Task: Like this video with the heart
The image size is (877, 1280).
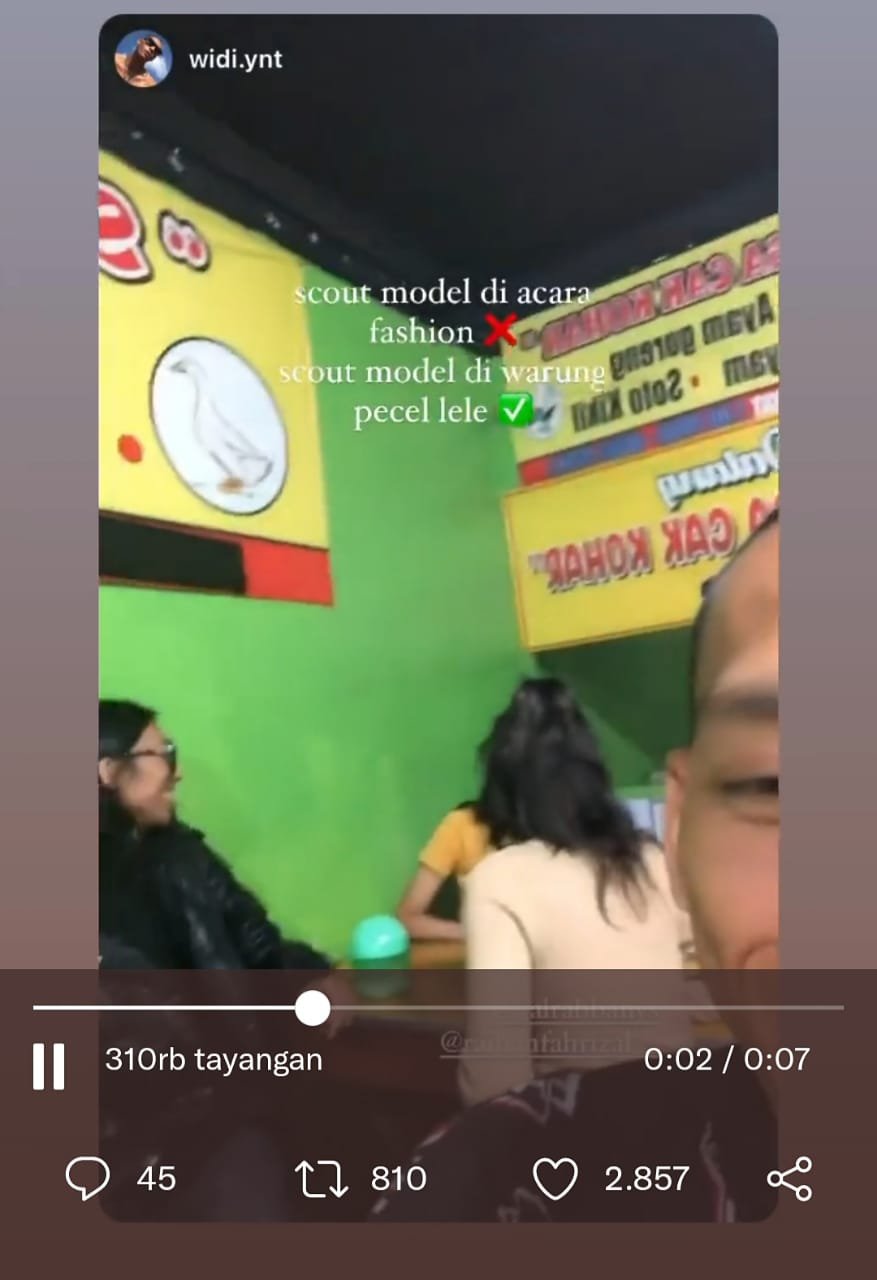Action: (555, 1180)
